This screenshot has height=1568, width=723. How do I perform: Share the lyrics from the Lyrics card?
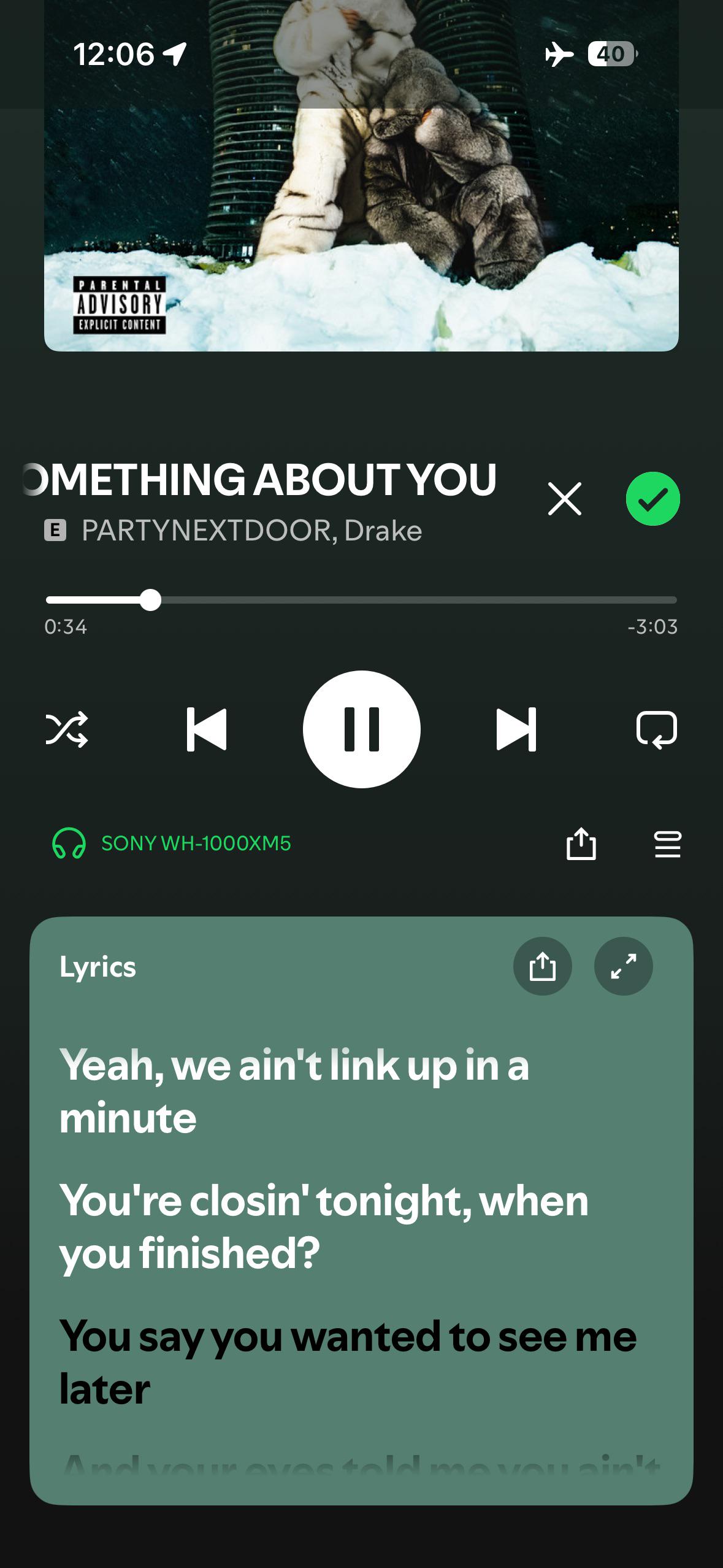pos(542,966)
